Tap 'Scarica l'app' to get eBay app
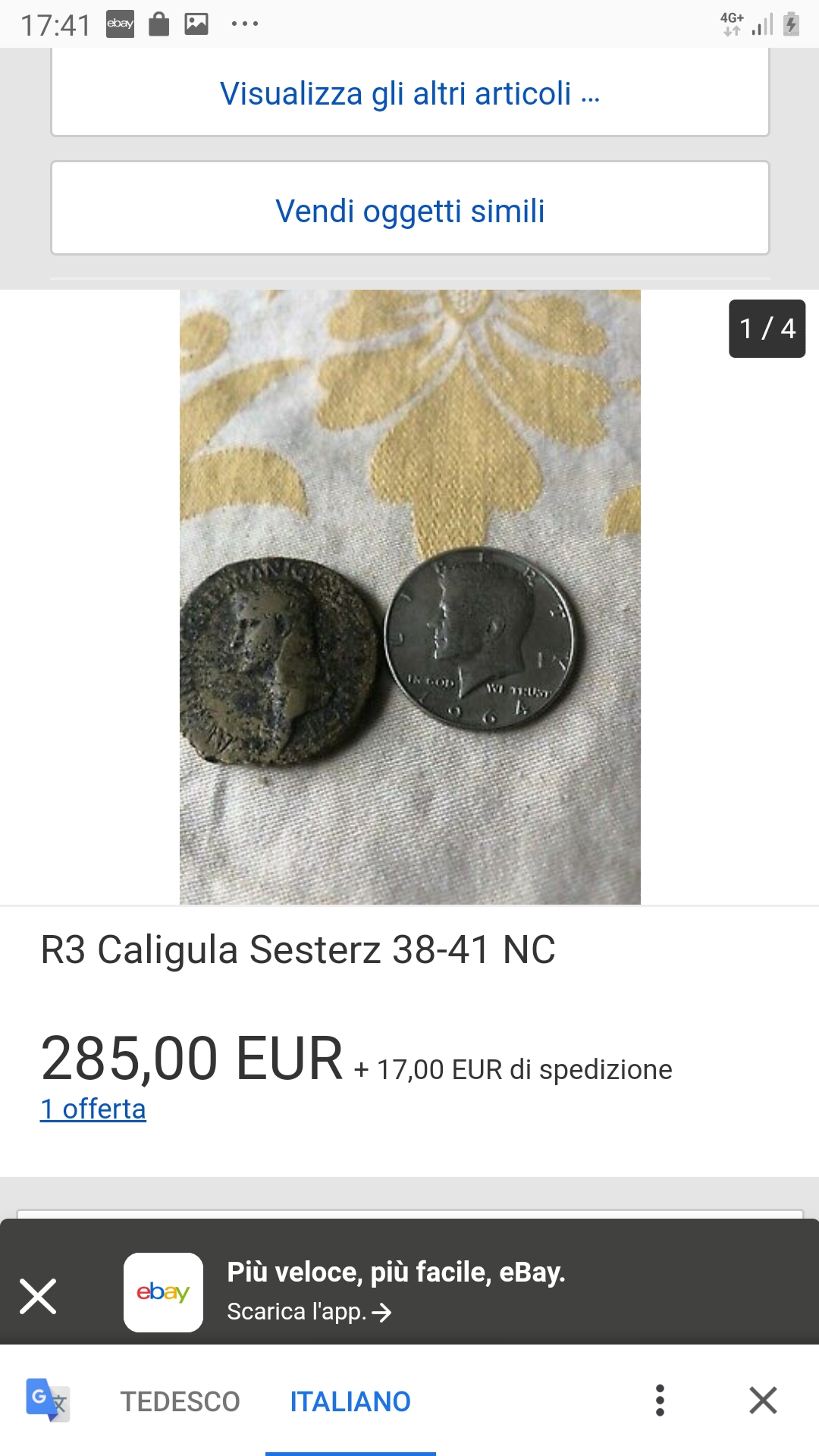This screenshot has width=819, height=1456. coord(309,1312)
